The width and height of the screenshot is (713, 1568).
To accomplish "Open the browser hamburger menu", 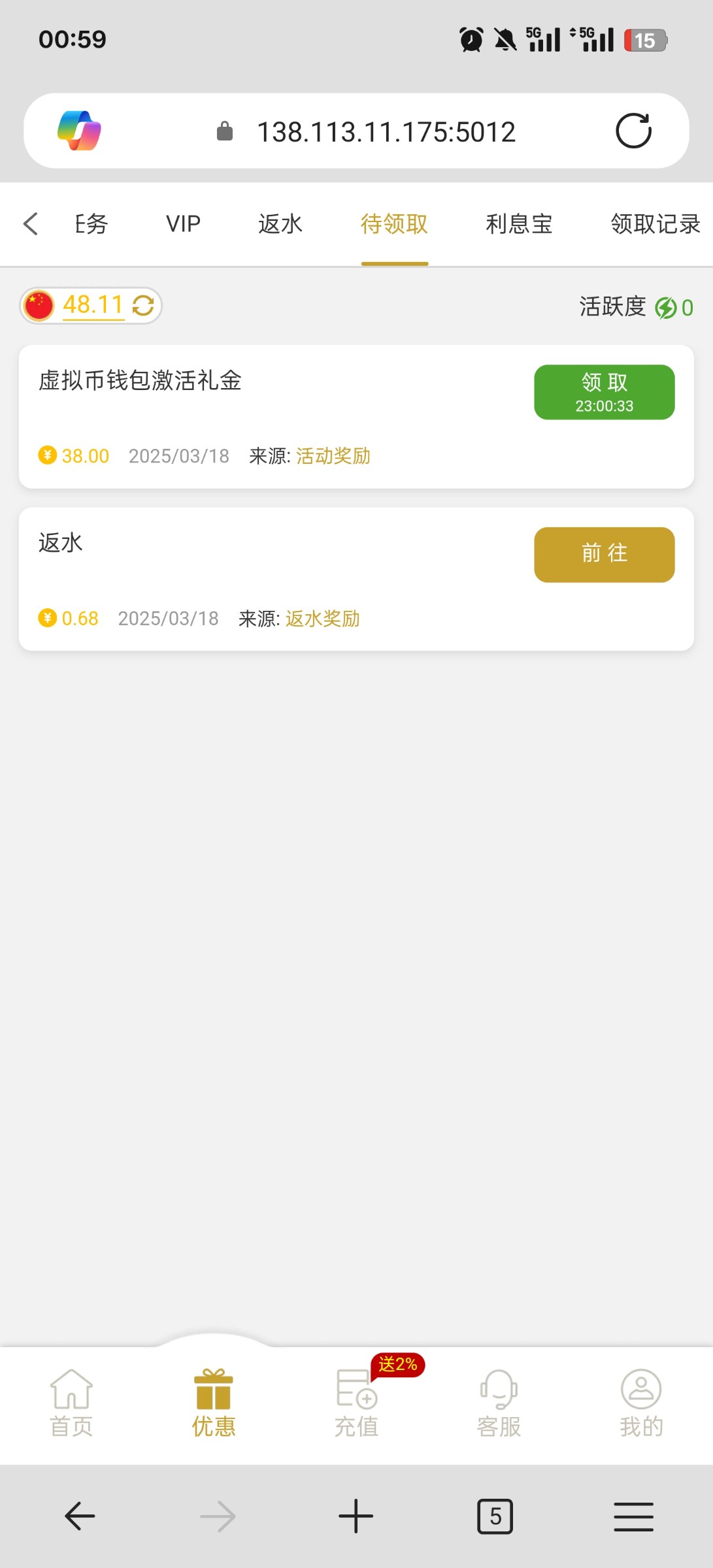I will click(x=633, y=1516).
